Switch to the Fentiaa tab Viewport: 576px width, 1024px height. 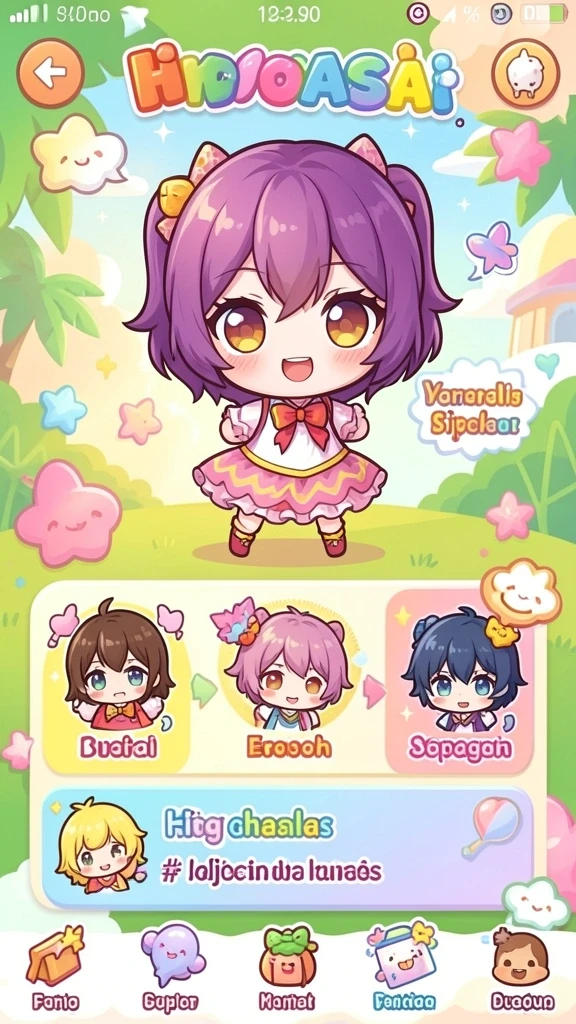click(404, 969)
